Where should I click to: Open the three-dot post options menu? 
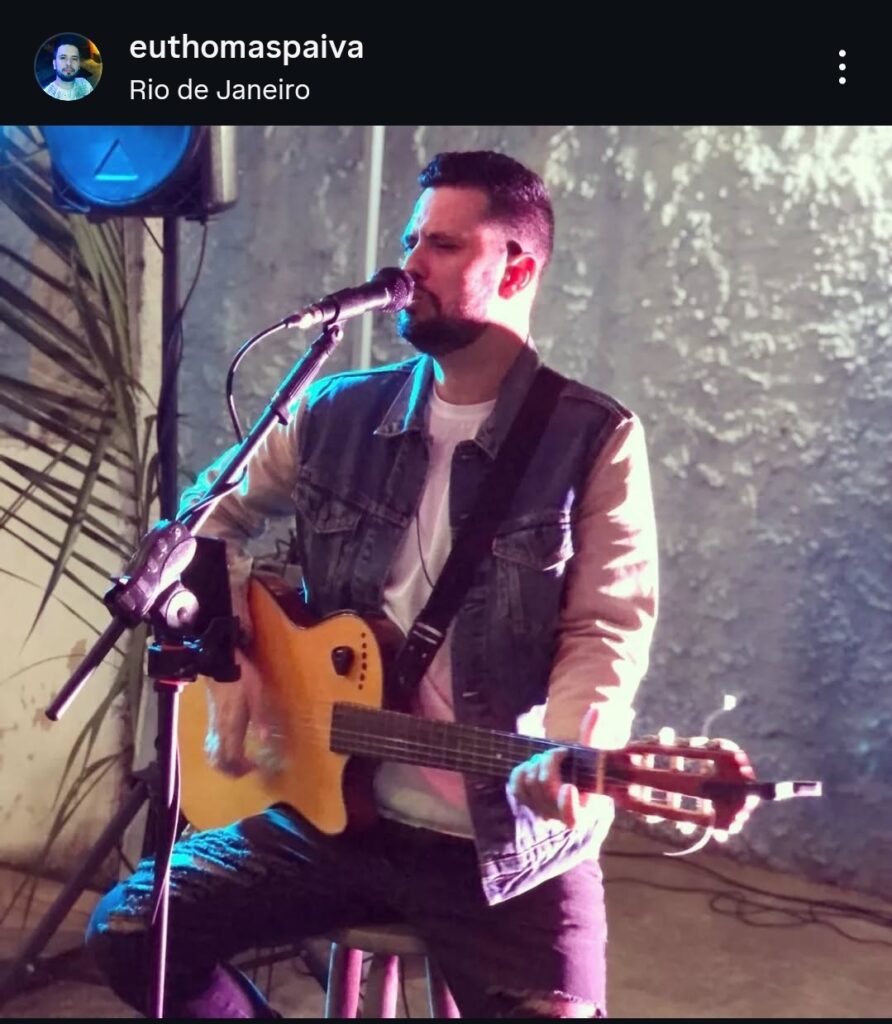click(842, 67)
